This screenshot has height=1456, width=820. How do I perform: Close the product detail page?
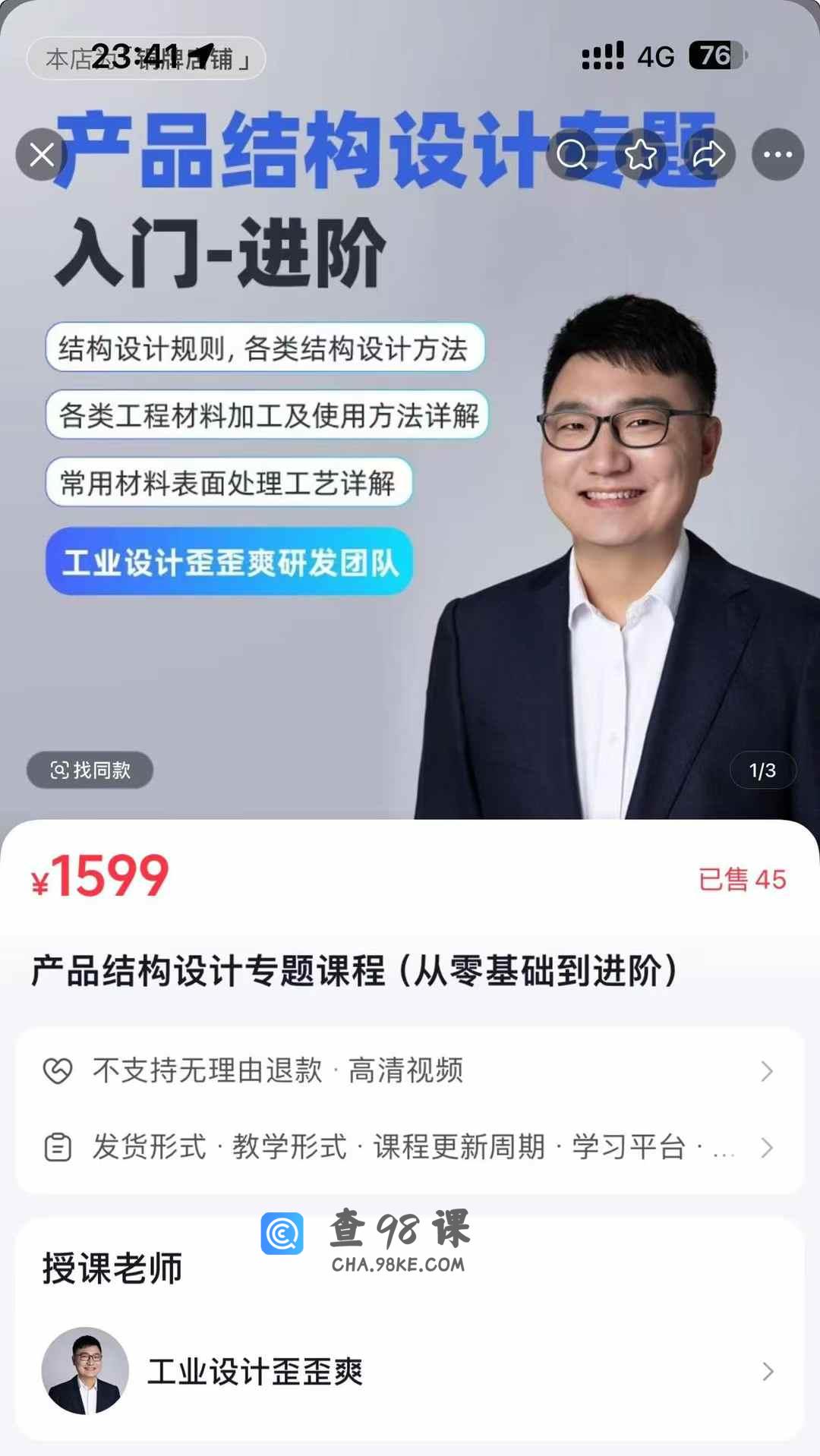tap(42, 155)
